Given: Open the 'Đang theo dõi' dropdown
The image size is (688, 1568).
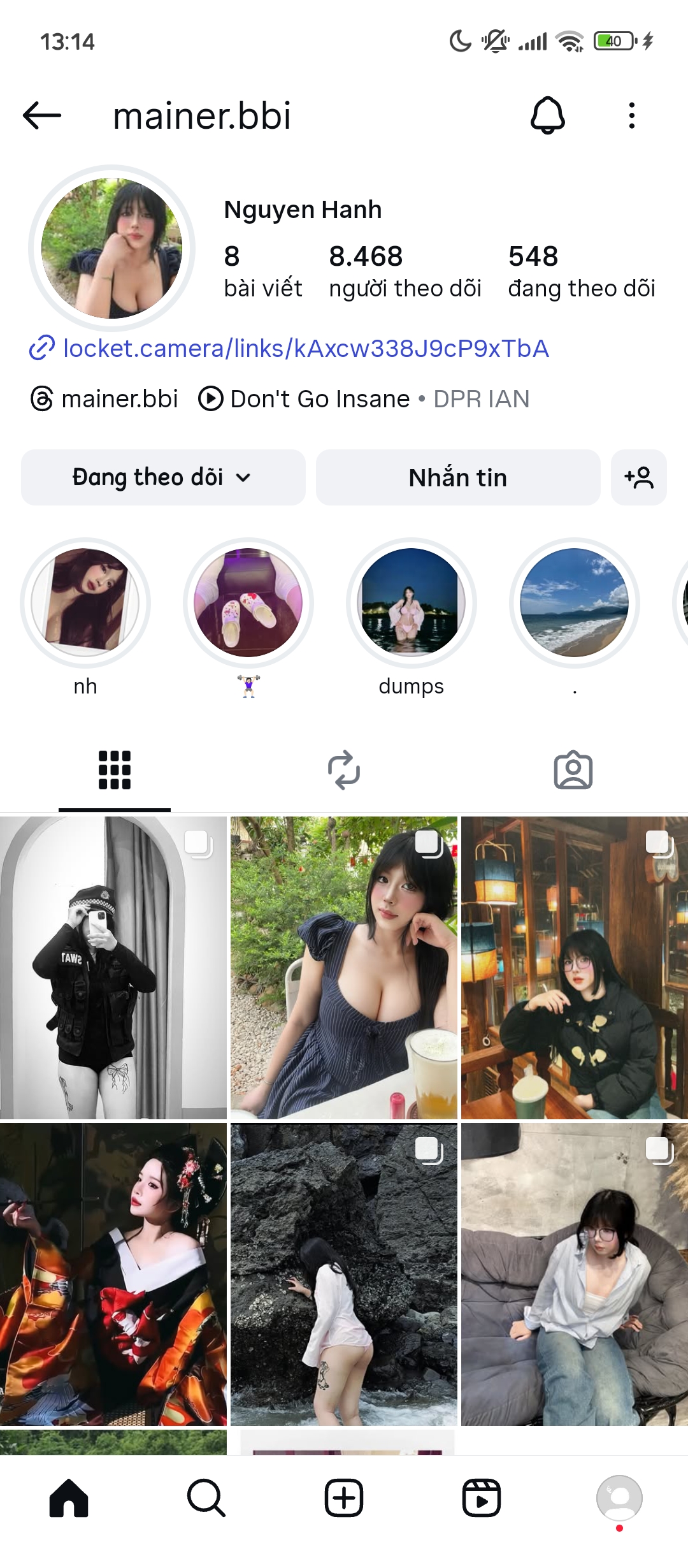Looking at the screenshot, I should tap(162, 477).
